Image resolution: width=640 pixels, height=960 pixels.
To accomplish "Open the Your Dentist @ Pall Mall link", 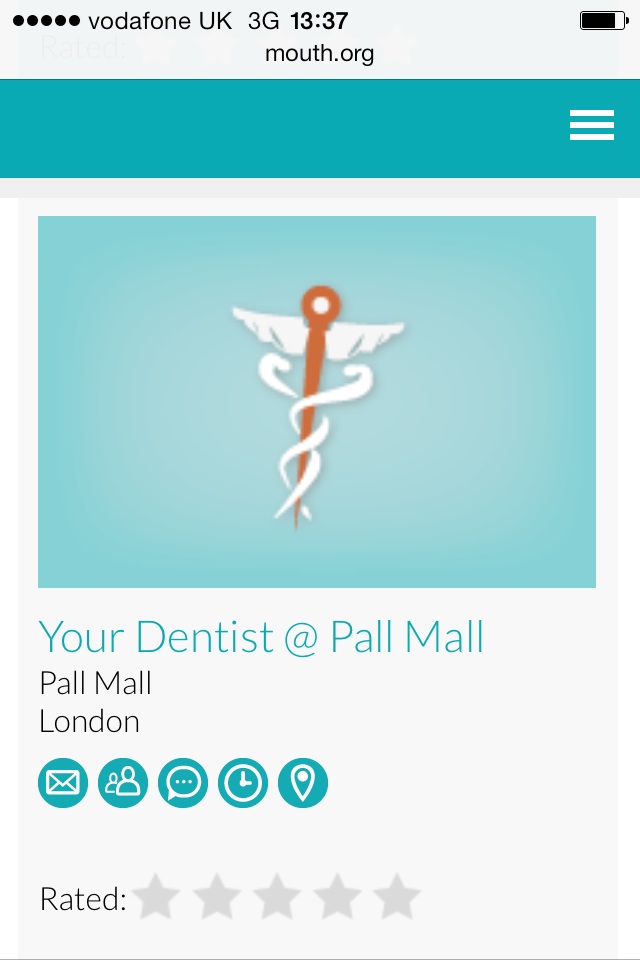I will pos(261,637).
